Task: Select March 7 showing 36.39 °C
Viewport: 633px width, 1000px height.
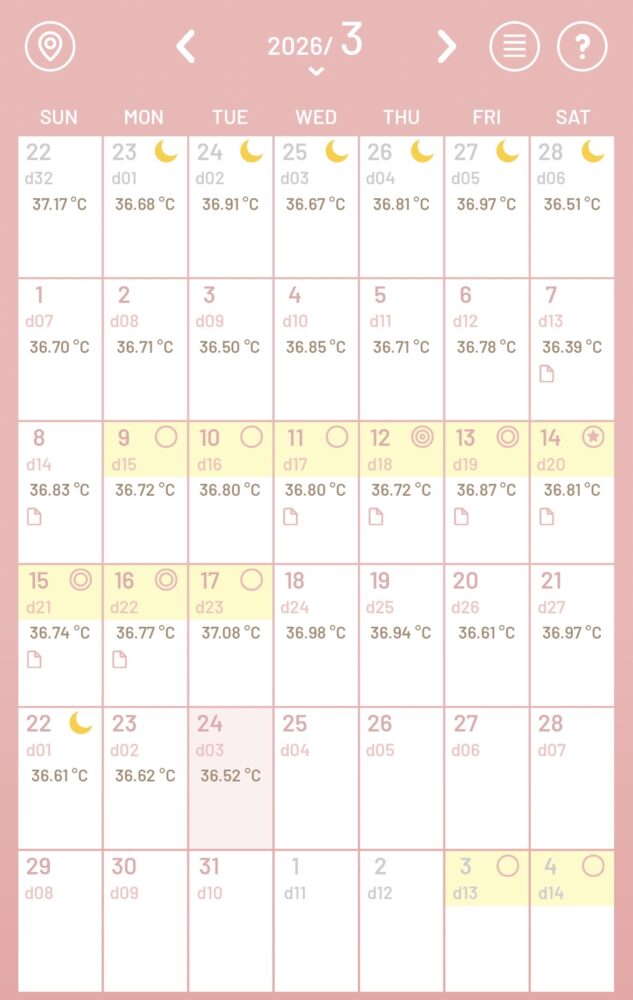Action: click(572, 349)
